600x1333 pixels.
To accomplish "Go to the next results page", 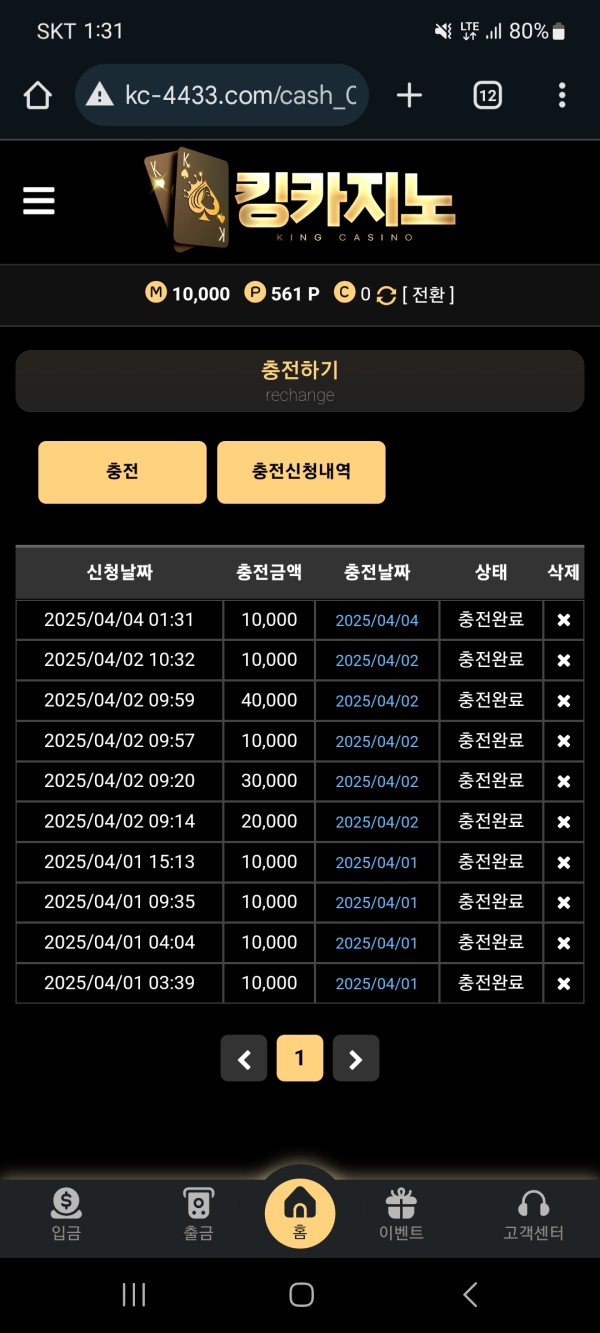I will pyautogui.click(x=355, y=1058).
